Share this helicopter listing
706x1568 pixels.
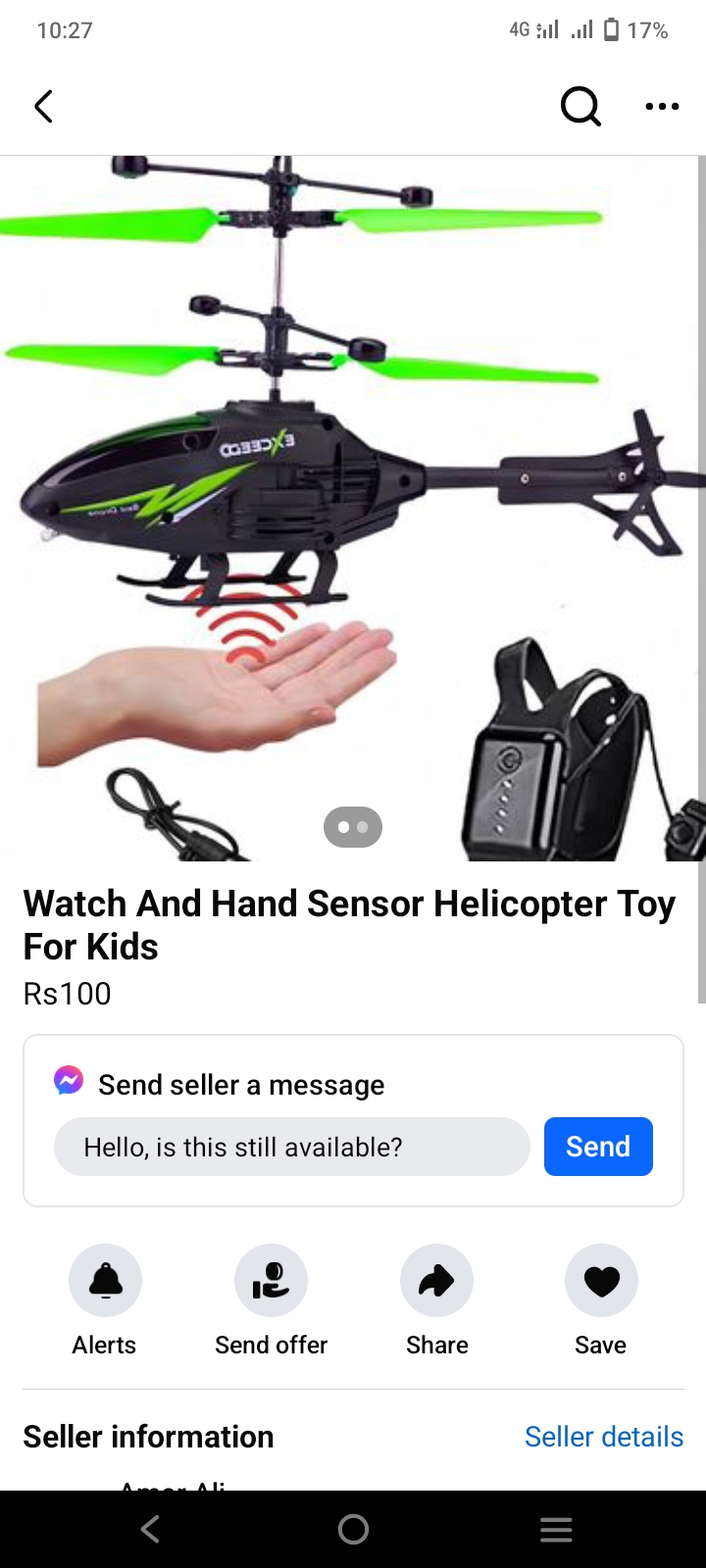[436, 1281]
